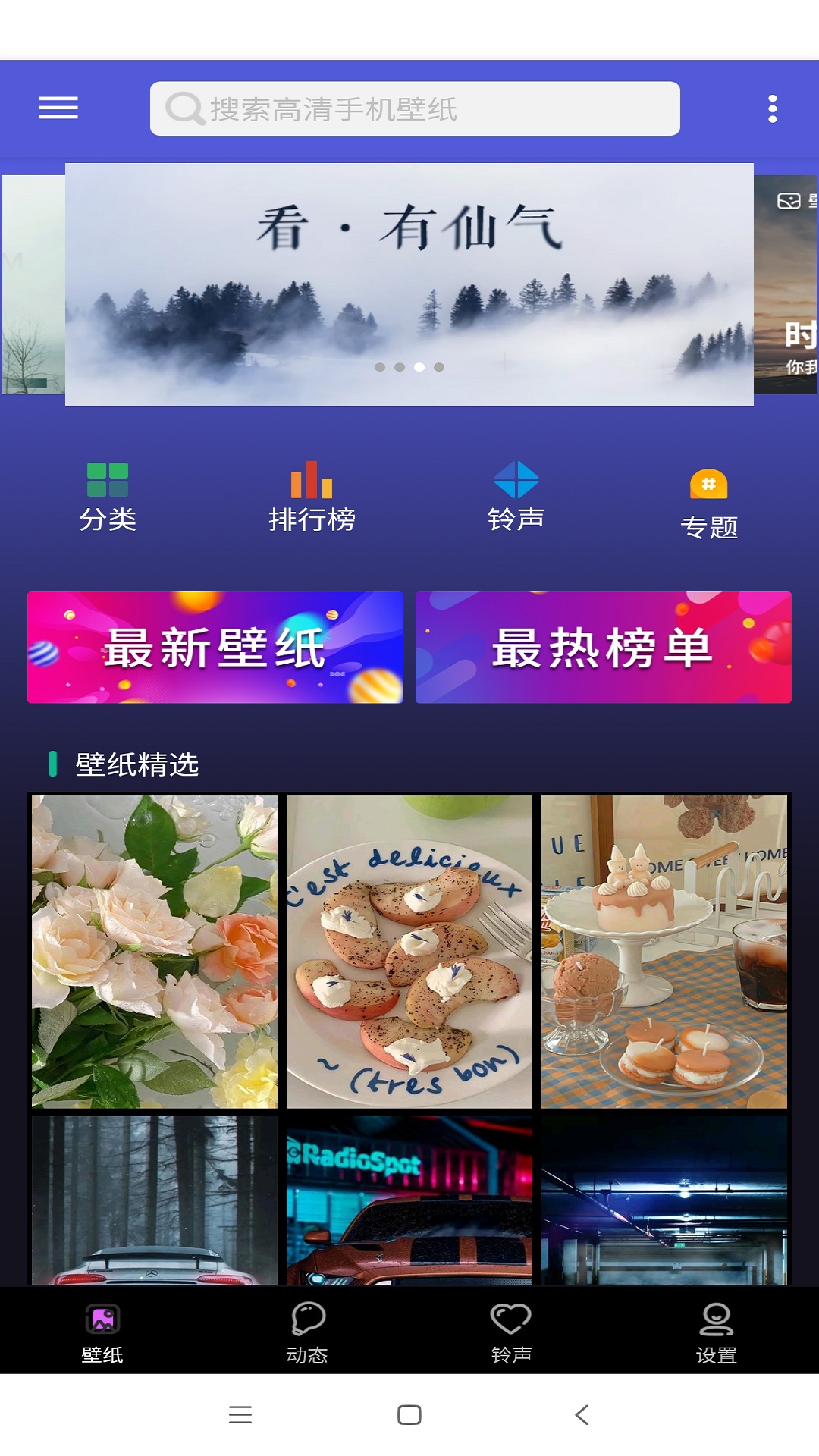Open the dark blue garage wallpaper
The image size is (819, 1456).
664,1200
